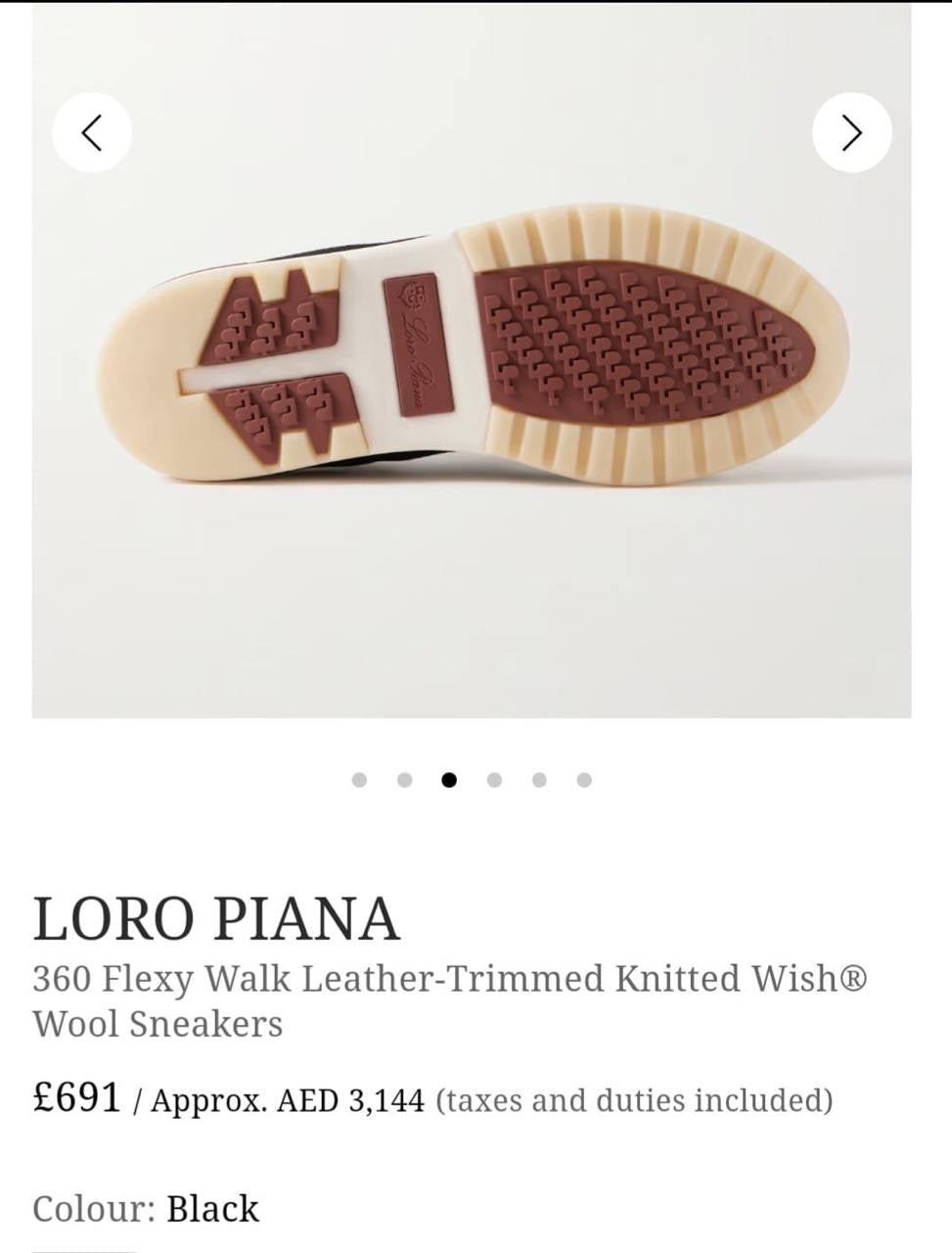The width and height of the screenshot is (952, 1253).
Task: Click the £691 price text
Action: coord(76,1096)
